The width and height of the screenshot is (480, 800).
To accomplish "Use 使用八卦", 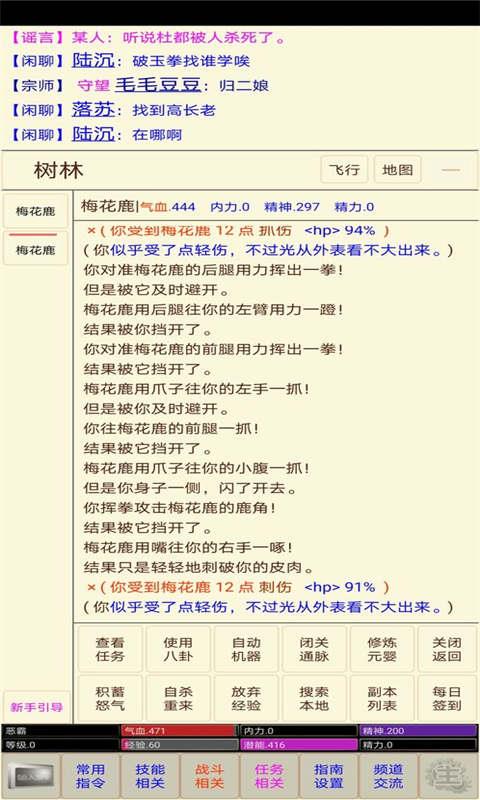I will point(178,649).
